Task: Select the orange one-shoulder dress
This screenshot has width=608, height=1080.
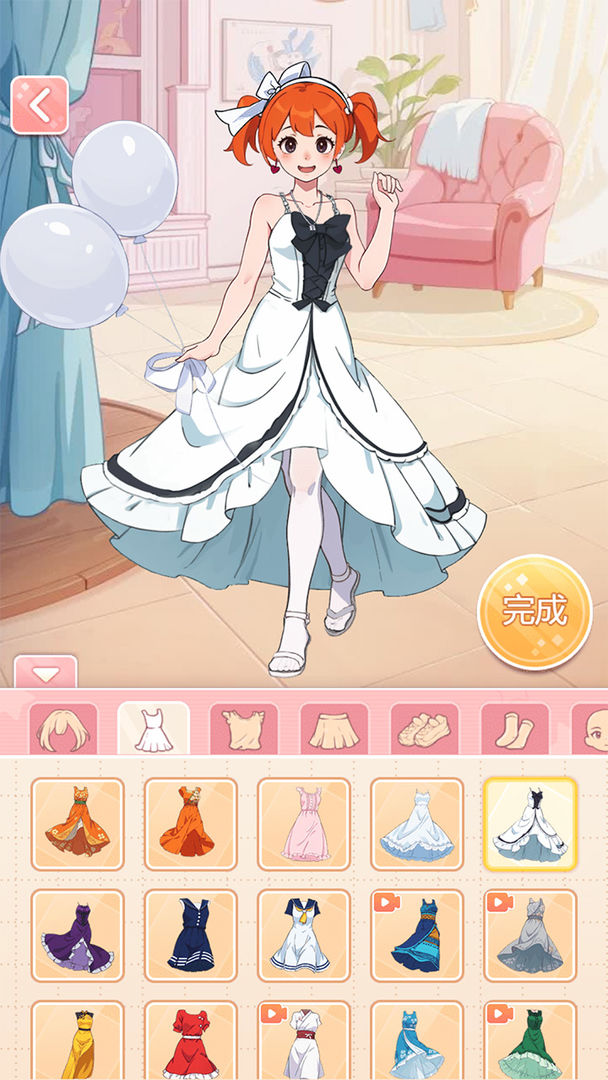Action: click(191, 824)
